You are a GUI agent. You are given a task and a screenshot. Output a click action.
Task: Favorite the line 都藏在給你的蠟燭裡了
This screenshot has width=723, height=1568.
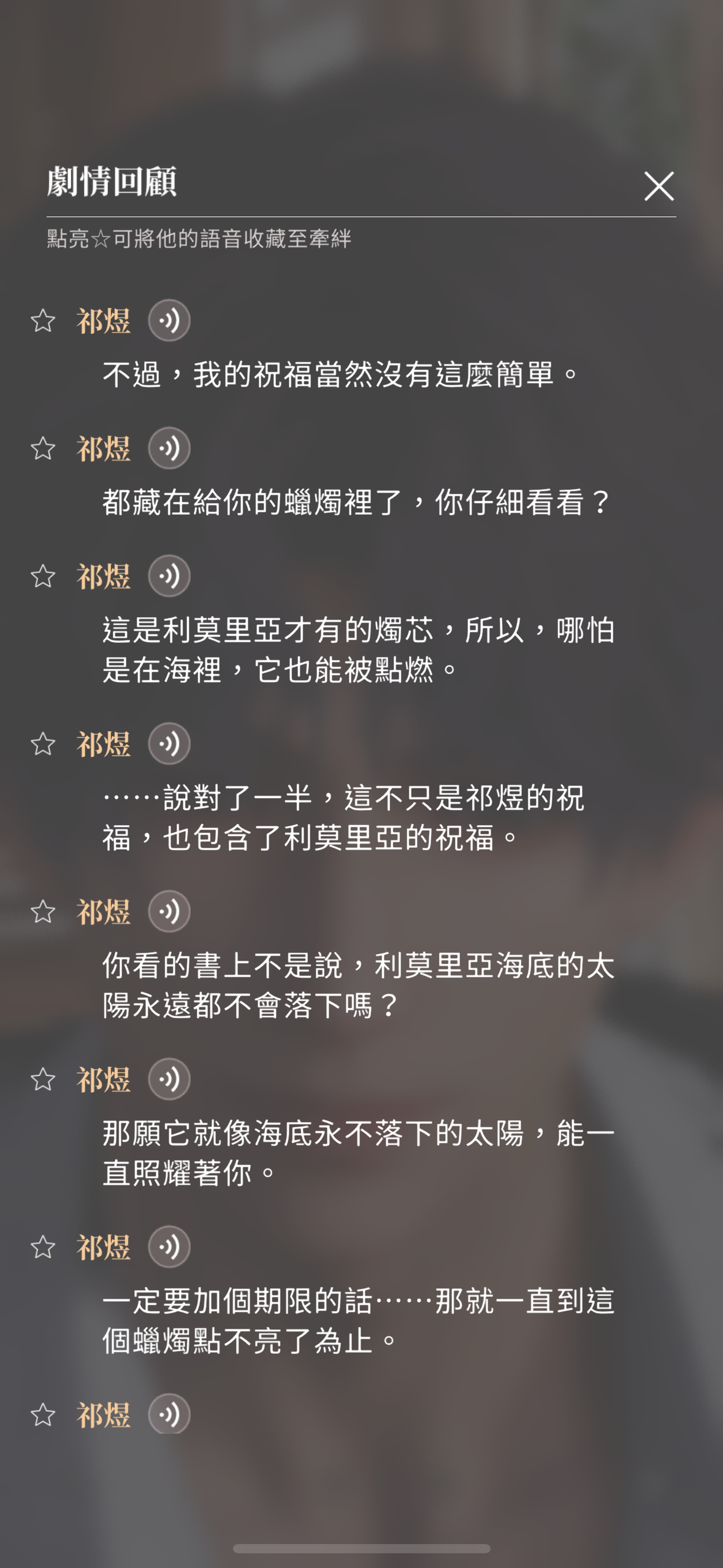pos(43,448)
